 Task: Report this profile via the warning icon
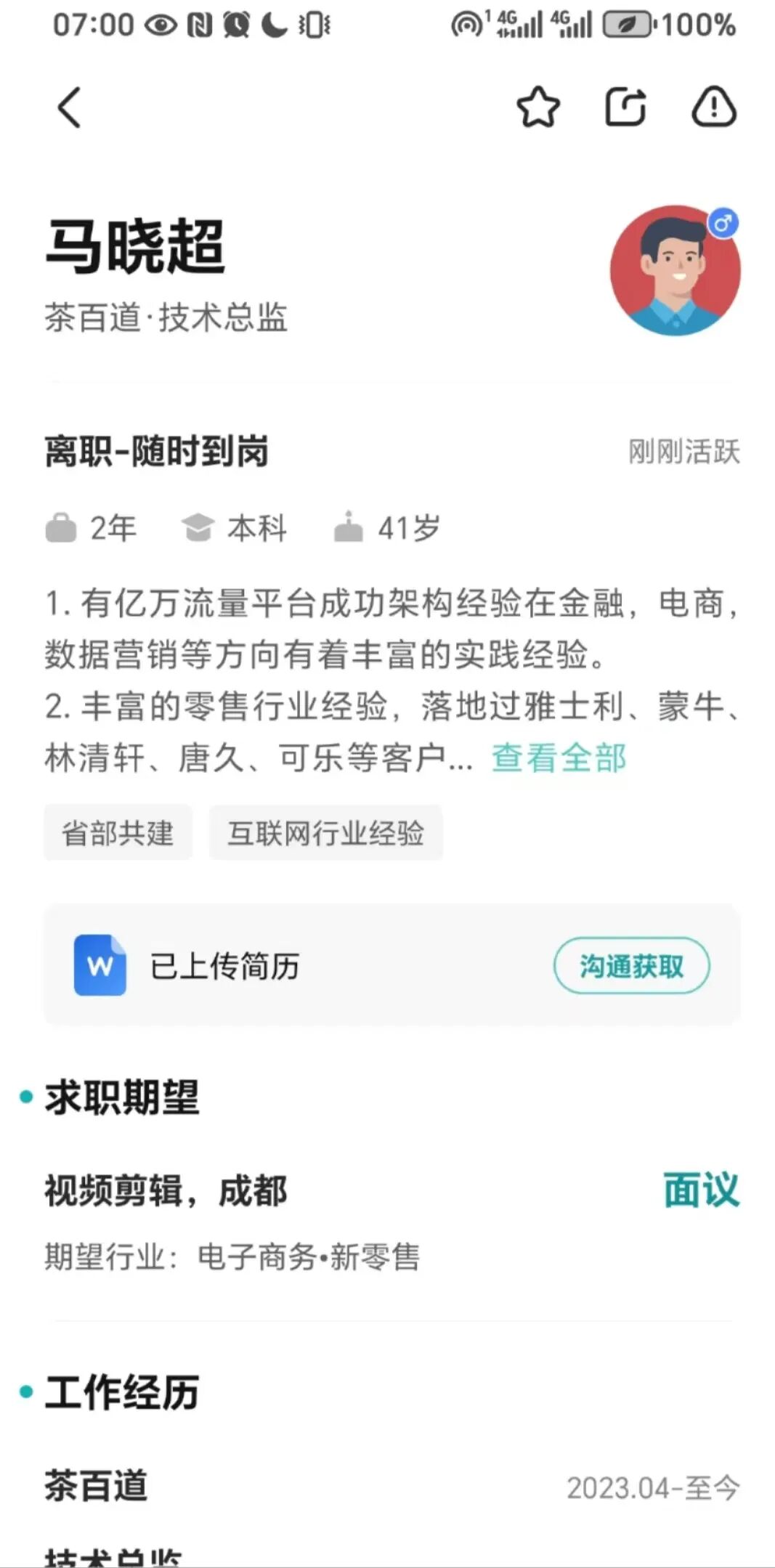[x=713, y=107]
